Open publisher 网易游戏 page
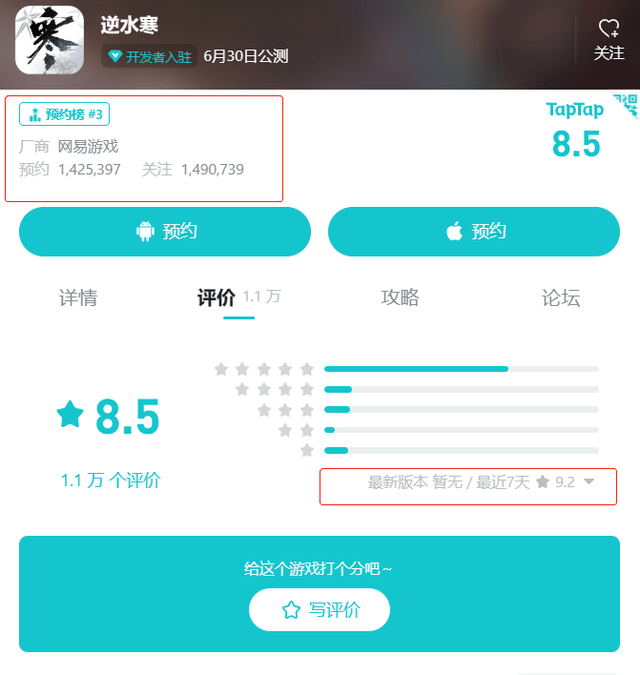Screen dimensions: 640x675 tap(88, 147)
